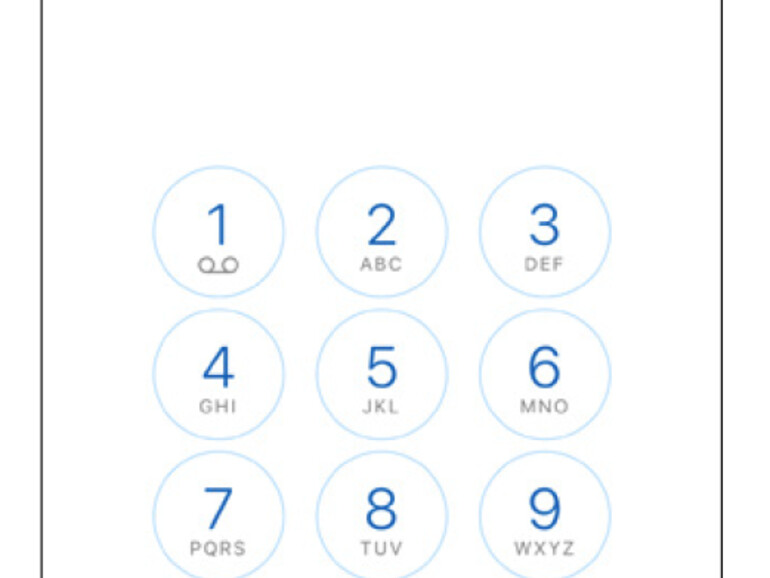Enter digit 3 DEF

544,232
